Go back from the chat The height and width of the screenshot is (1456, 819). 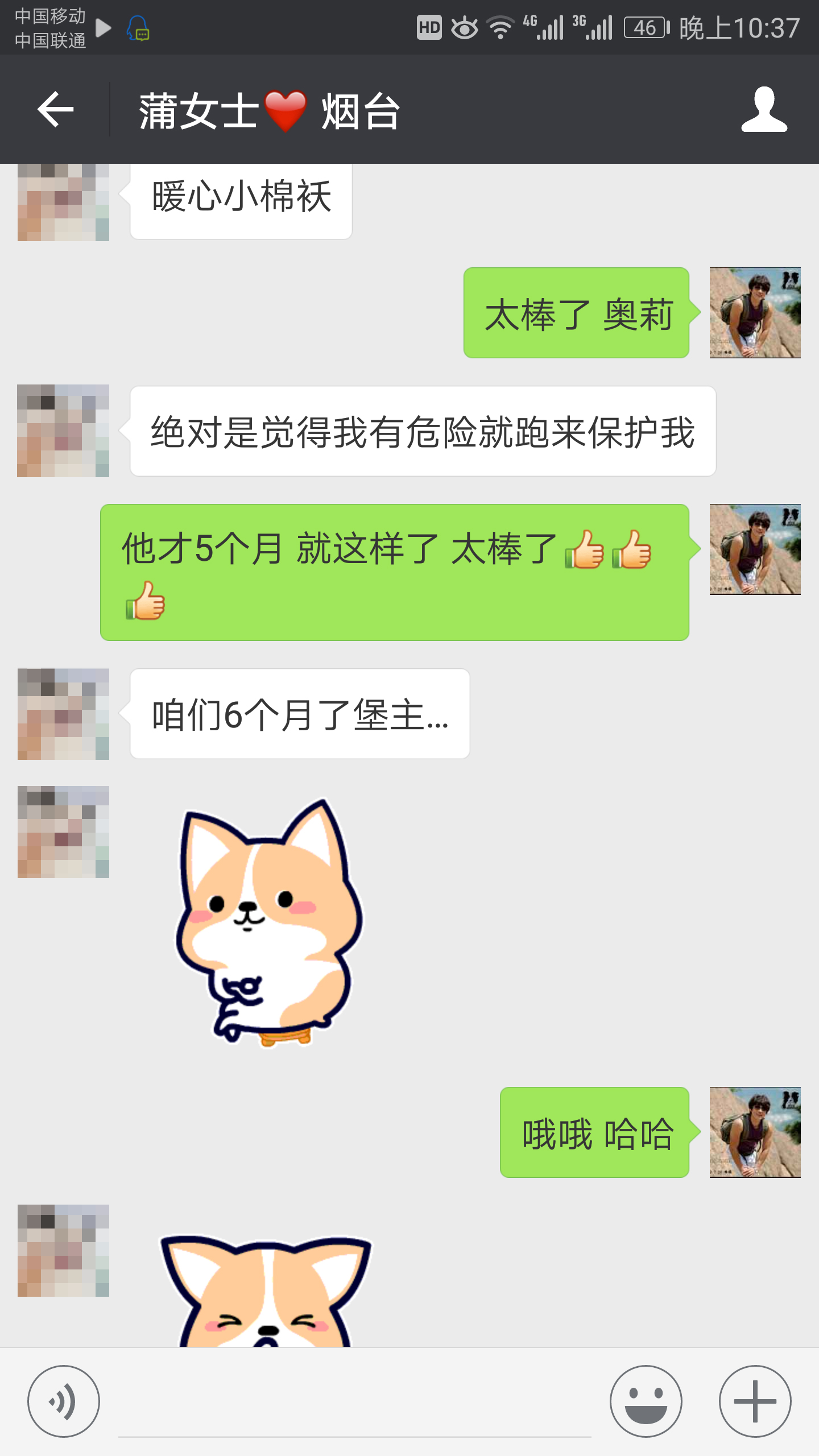pyautogui.click(x=55, y=109)
